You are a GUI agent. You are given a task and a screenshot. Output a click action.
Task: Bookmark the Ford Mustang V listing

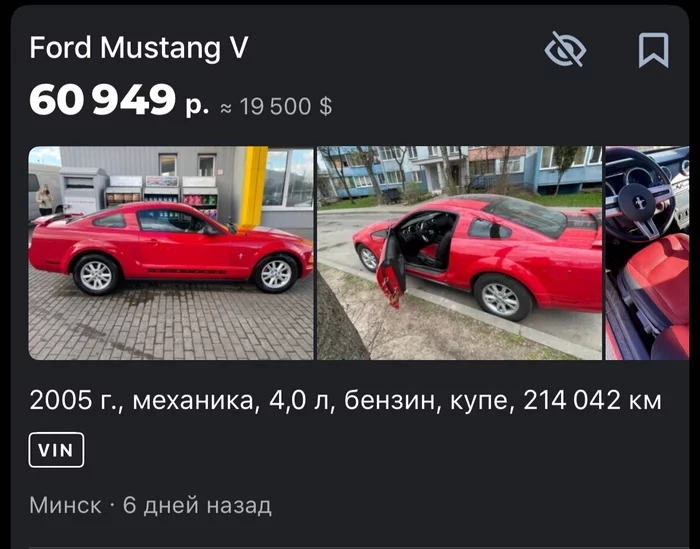pyautogui.click(x=653, y=49)
